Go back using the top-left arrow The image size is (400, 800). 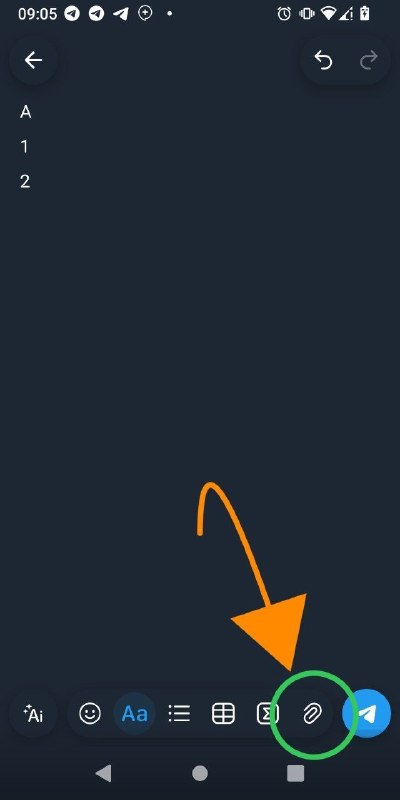(x=33, y=61)
